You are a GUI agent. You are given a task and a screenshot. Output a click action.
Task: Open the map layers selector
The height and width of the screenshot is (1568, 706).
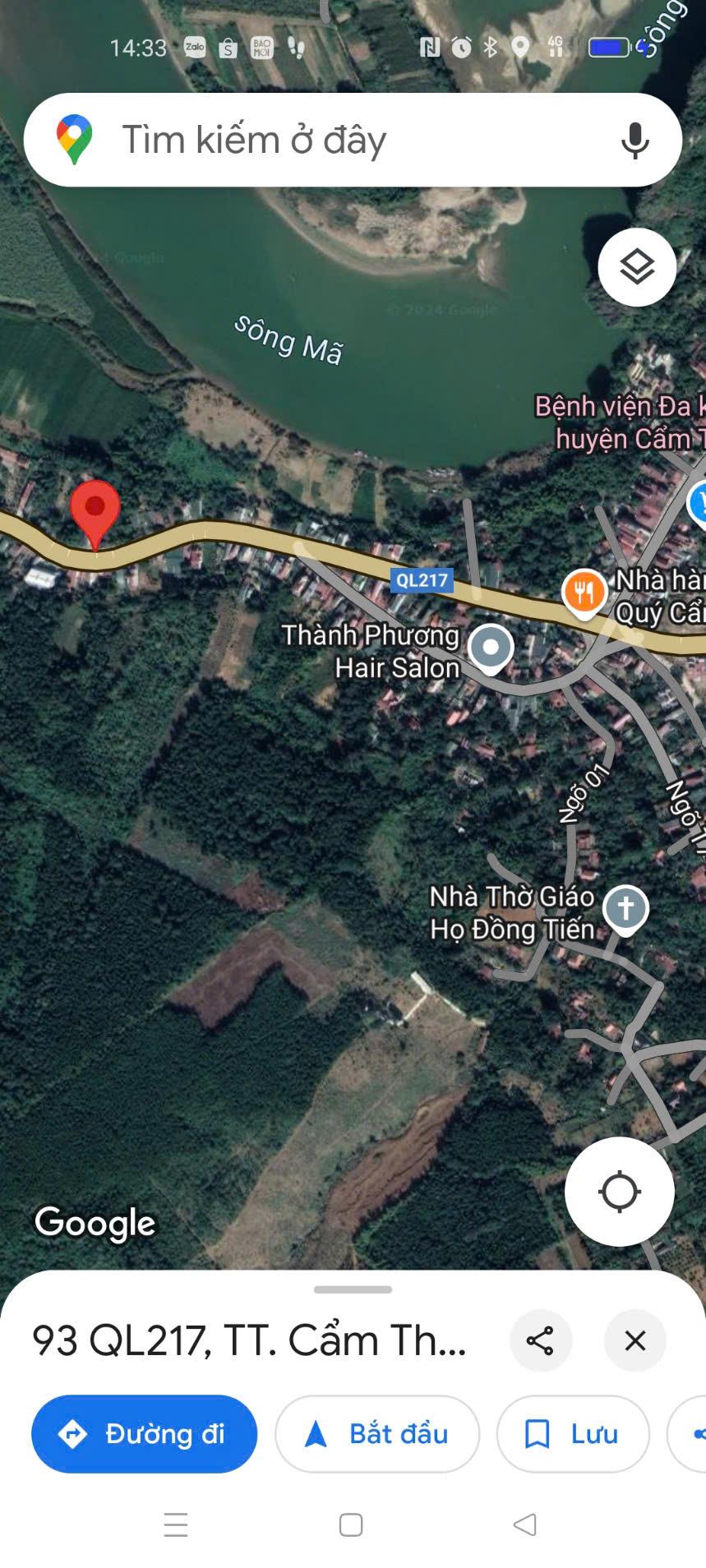[637, 267]
